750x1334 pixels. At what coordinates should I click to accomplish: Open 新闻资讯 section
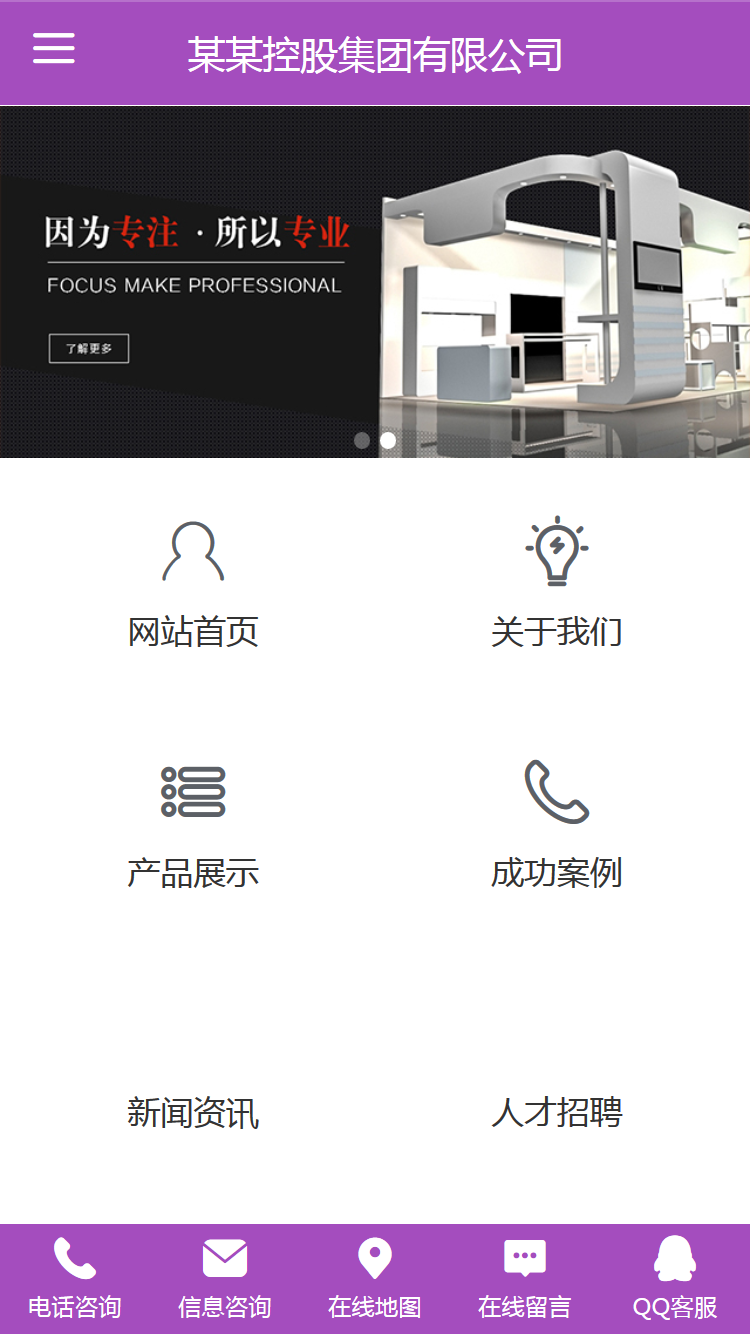point(193,1111)
